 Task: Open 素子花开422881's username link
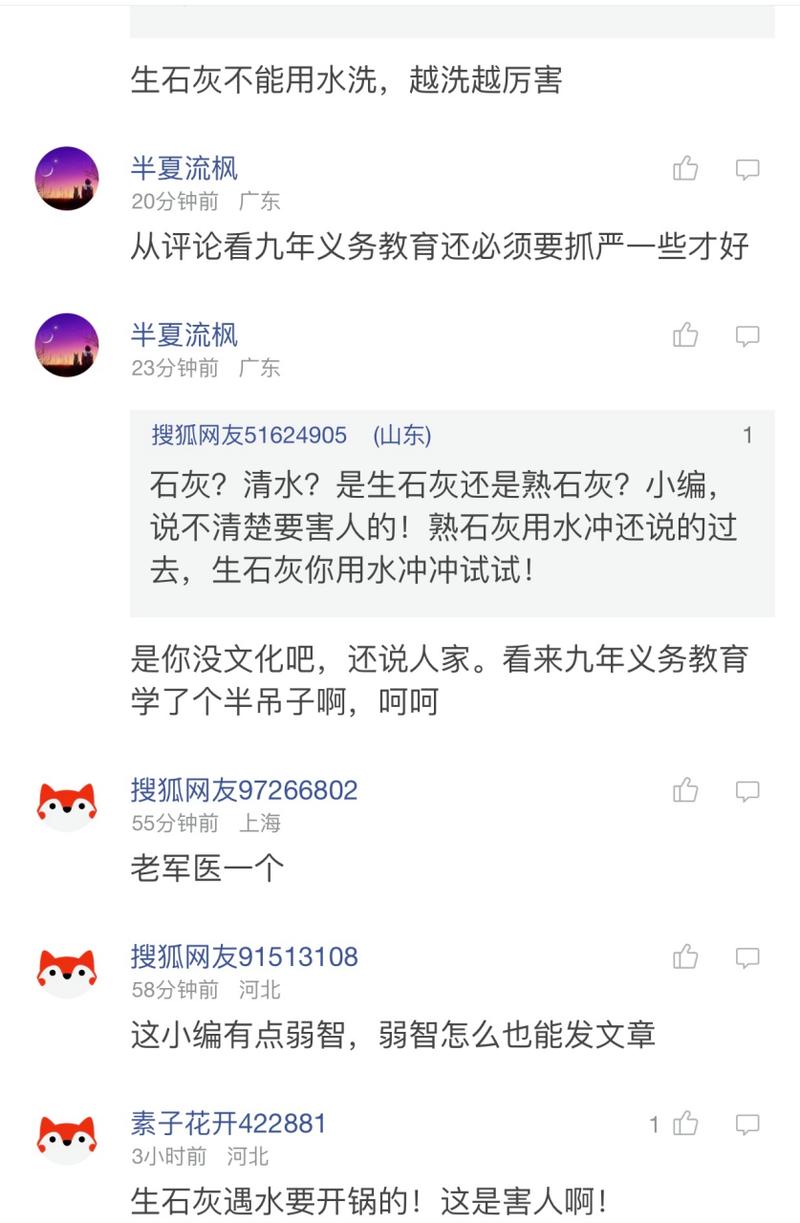(228, 1123)
